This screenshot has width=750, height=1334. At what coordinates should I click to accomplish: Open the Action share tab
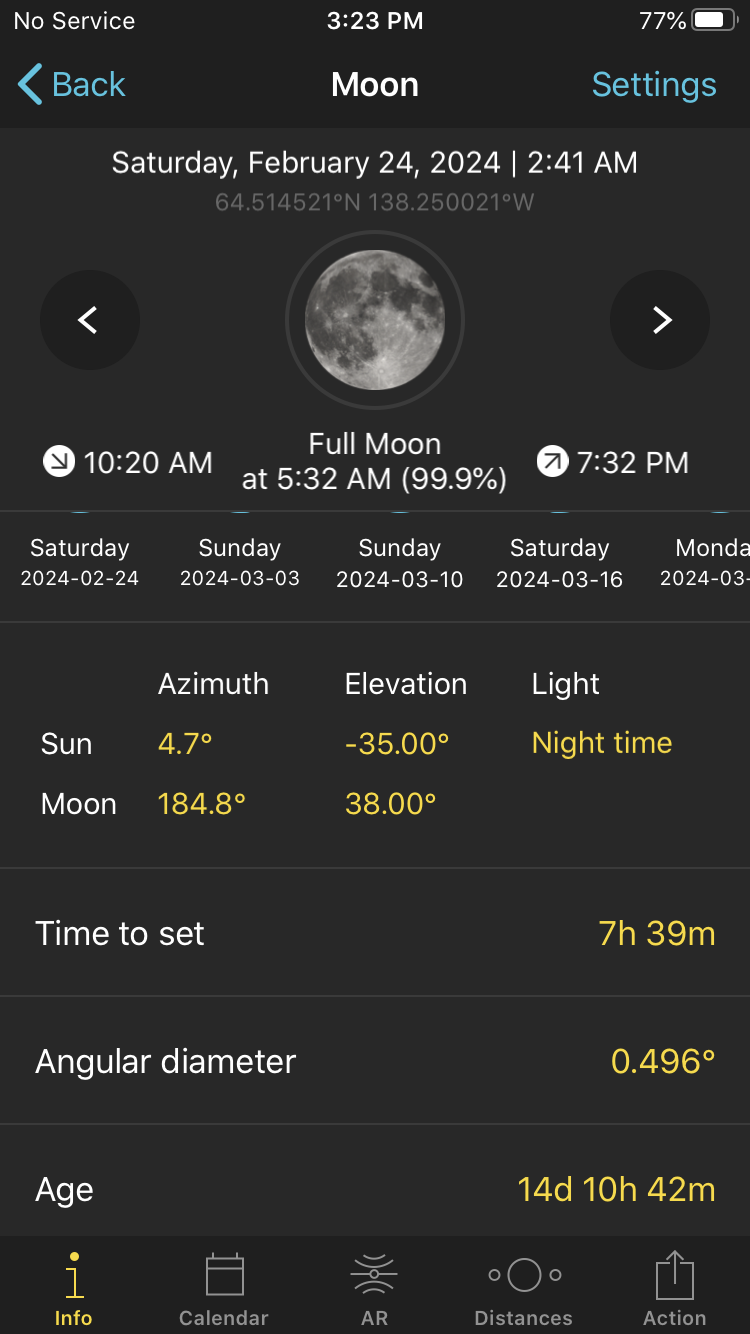pos(675,1288)
